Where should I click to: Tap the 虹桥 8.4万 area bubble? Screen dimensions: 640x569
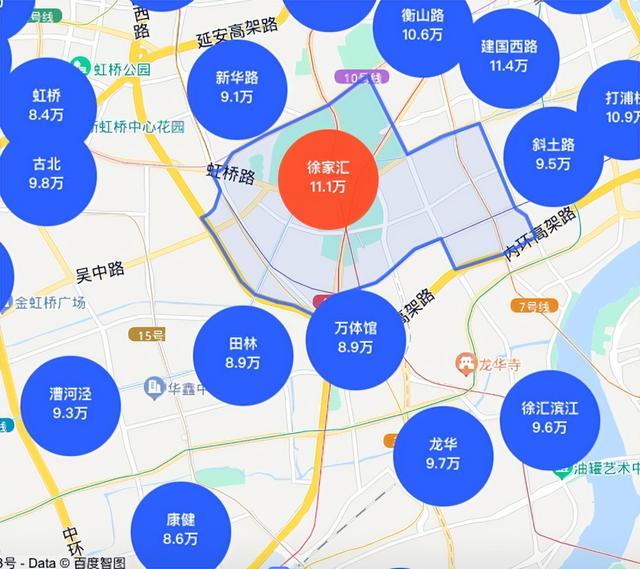[x=47, y=107]
